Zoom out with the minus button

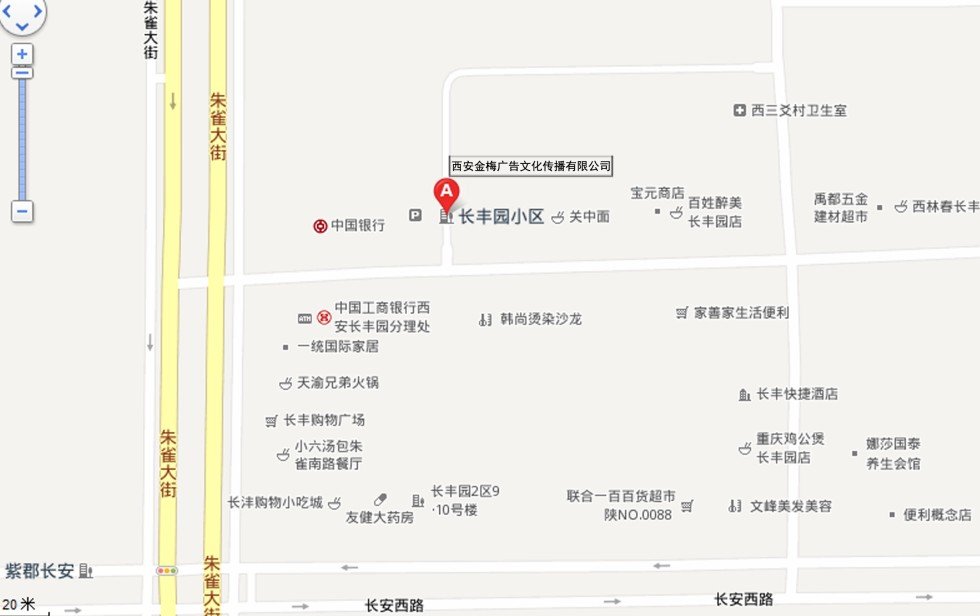pos(22,212)
